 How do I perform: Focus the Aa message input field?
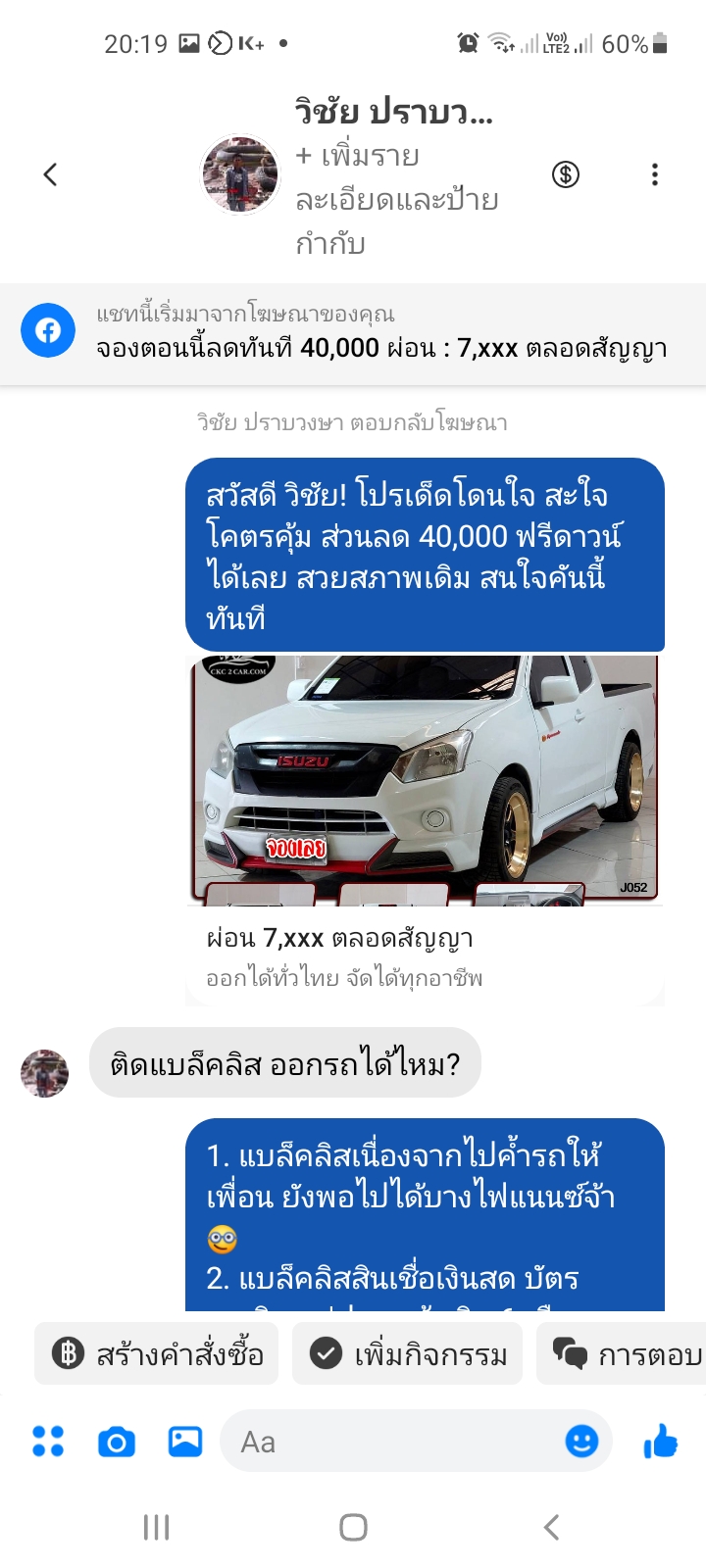(392, 1442)
